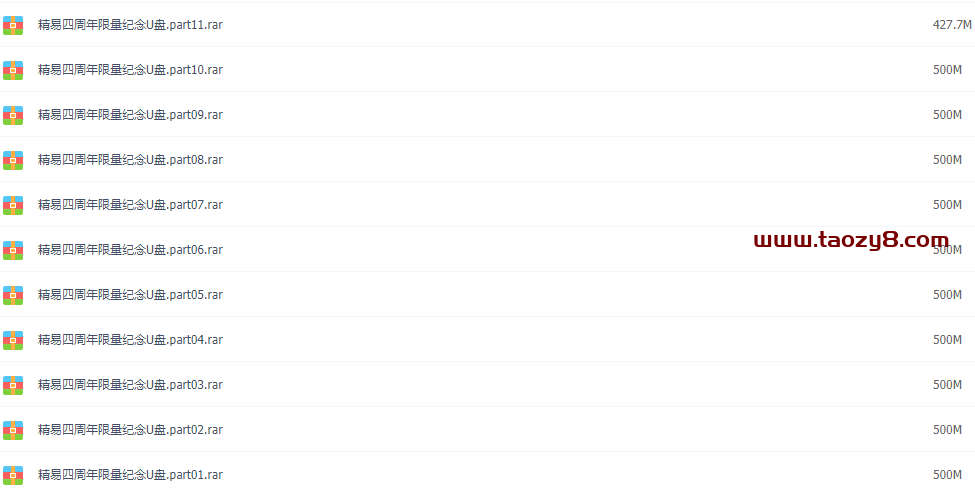
Task: Open the part05.rar file row
Action: pos(130,295)
